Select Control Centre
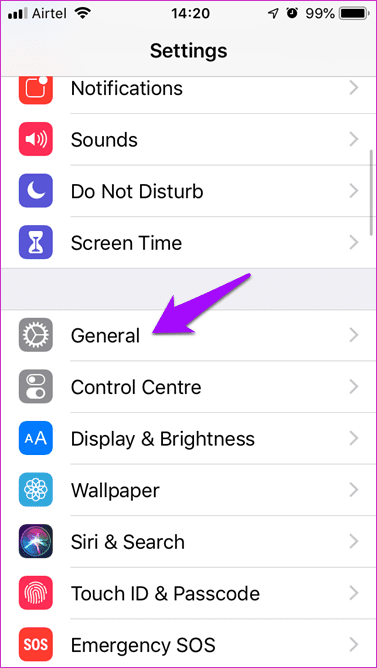The height and width of the screenshot is (668, 377). pyautogui.click(x=188, y=387)
